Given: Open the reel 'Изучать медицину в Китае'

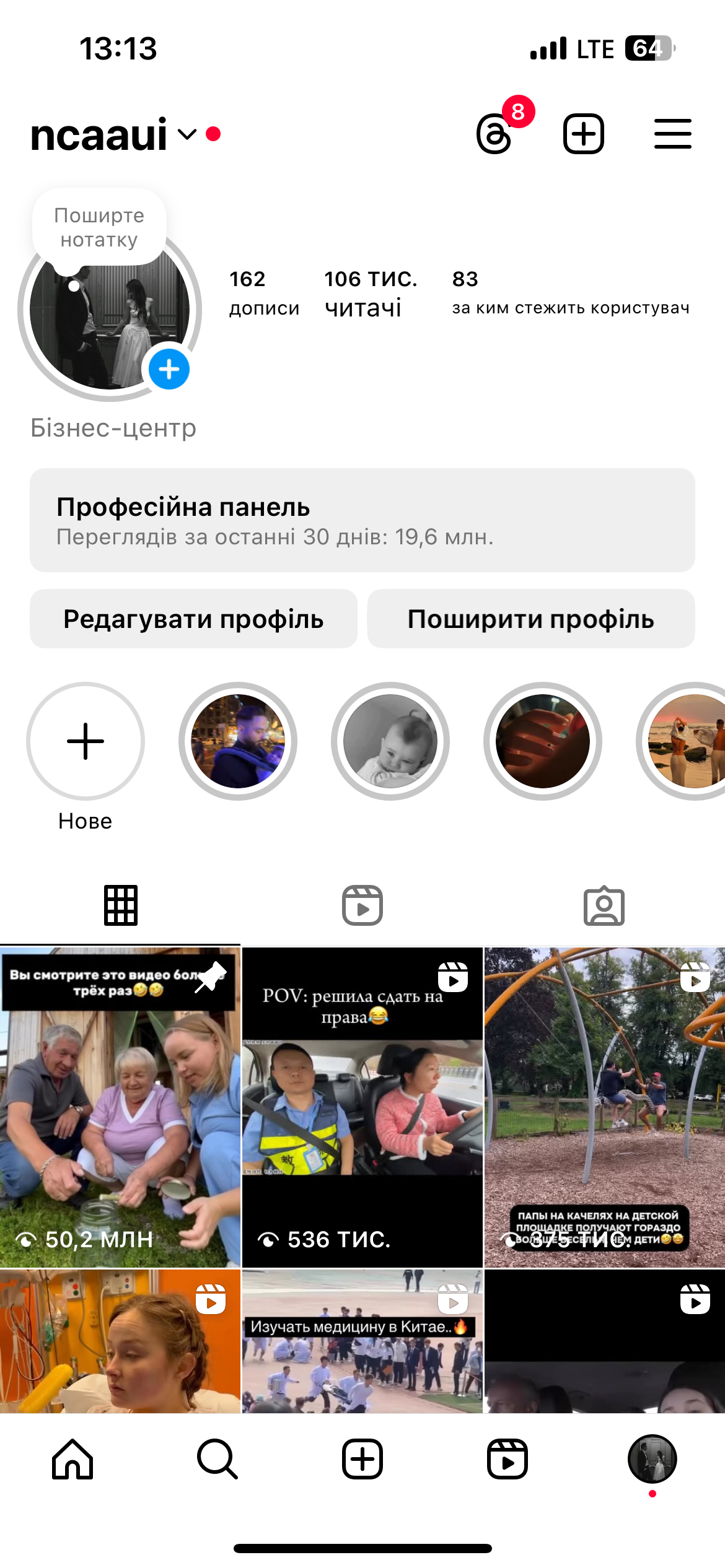Looking at the screenshot, I should 362,1341.
